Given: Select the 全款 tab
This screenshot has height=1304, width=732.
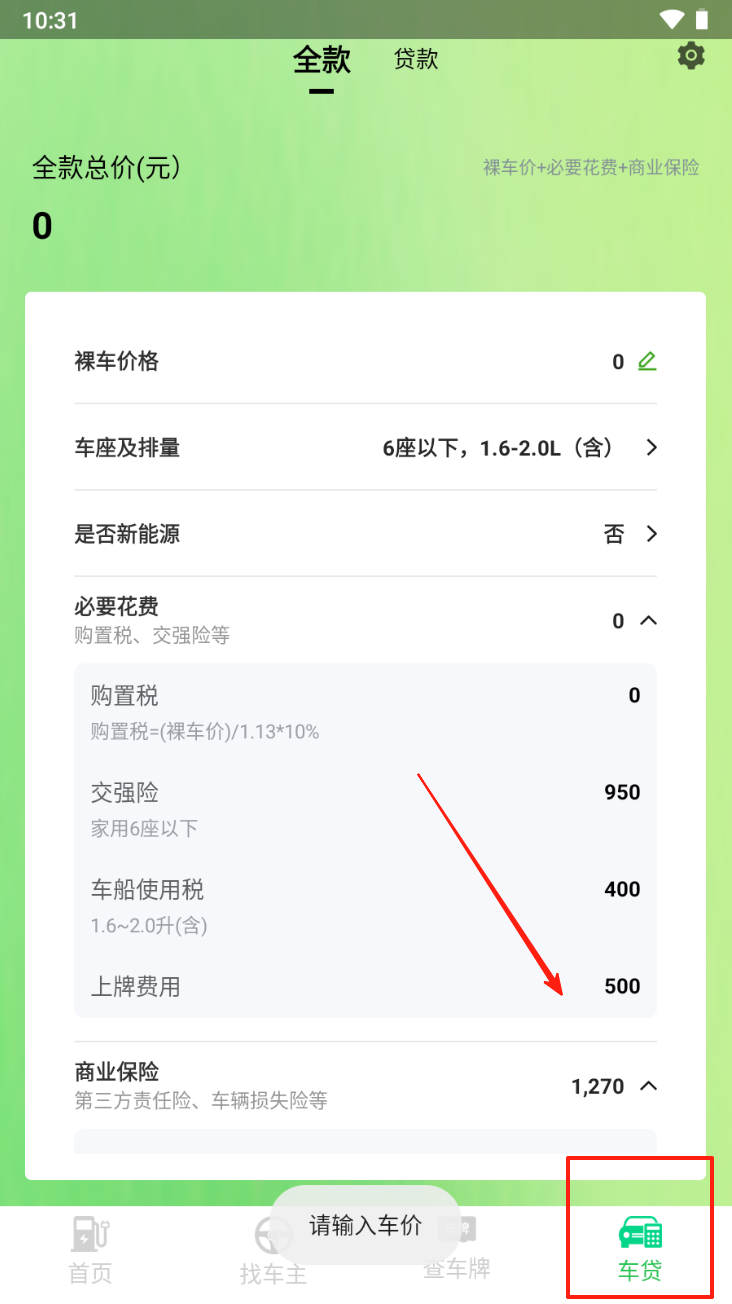Looking at the screenshot, I should pos(321,61).
